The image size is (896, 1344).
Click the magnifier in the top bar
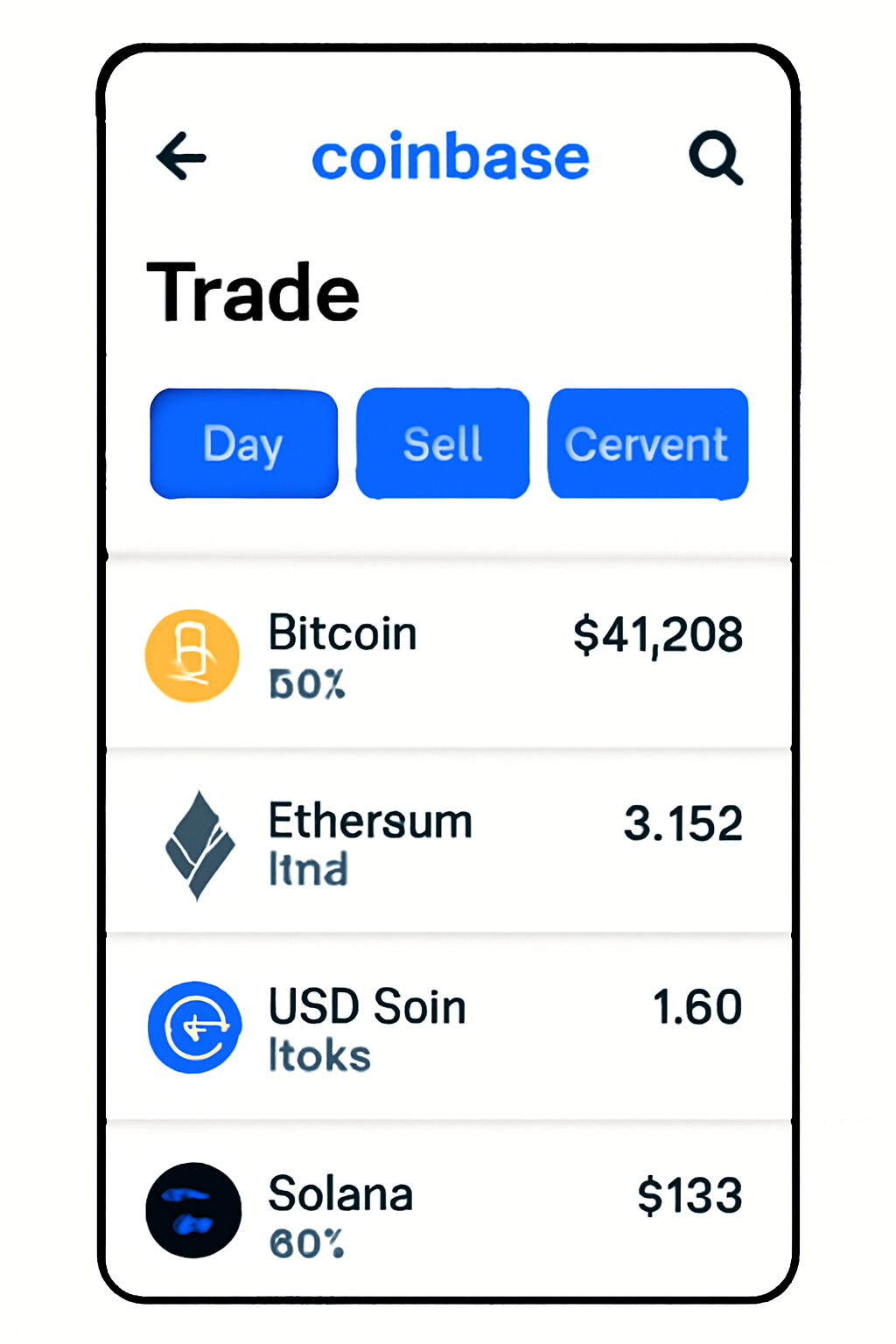(716, 157)
